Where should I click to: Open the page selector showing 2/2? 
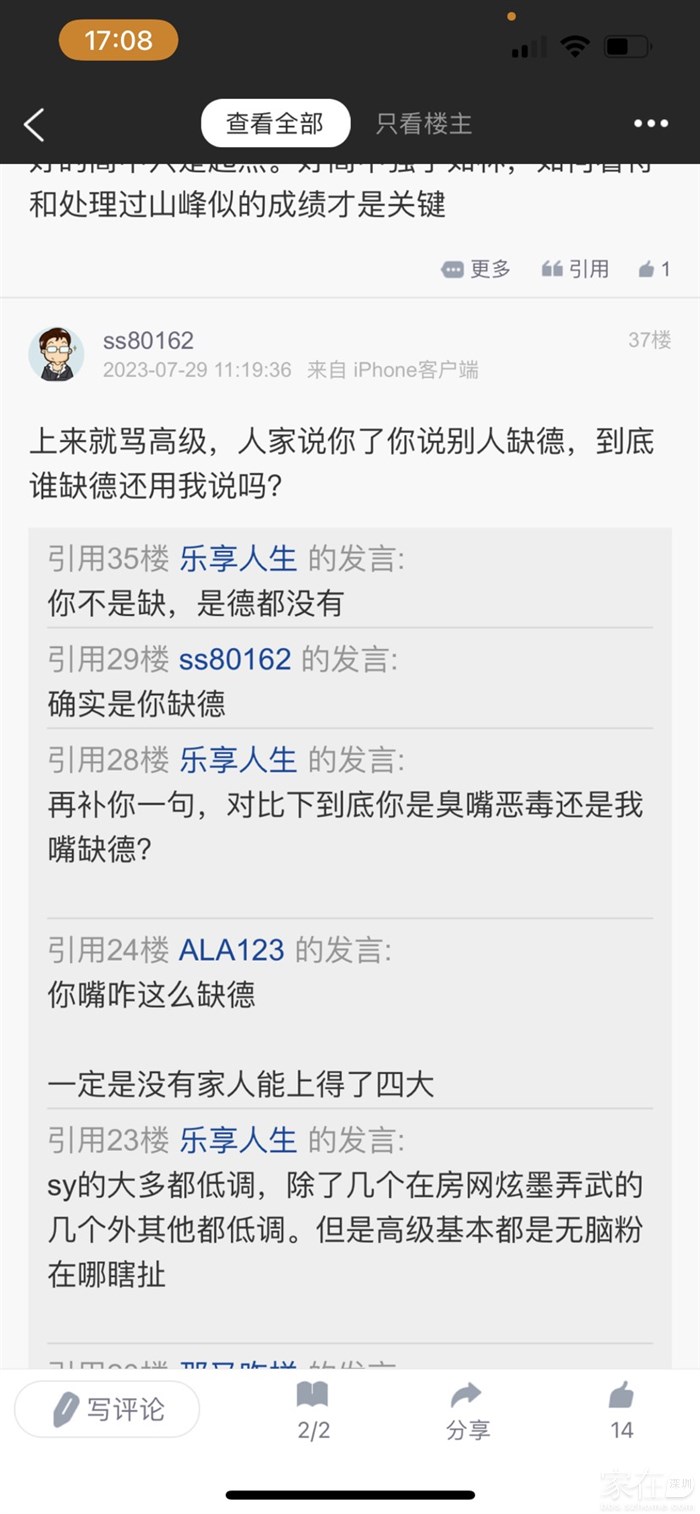313,1410
